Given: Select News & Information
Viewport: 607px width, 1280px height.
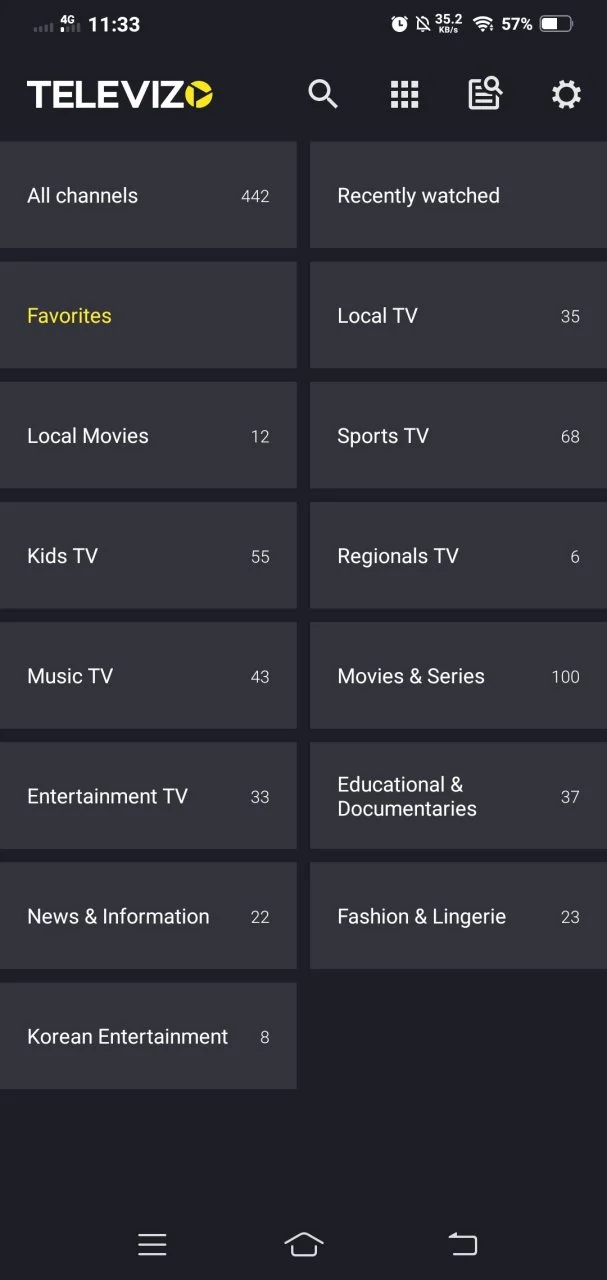Looking at the screenshot, I should 148,915.
